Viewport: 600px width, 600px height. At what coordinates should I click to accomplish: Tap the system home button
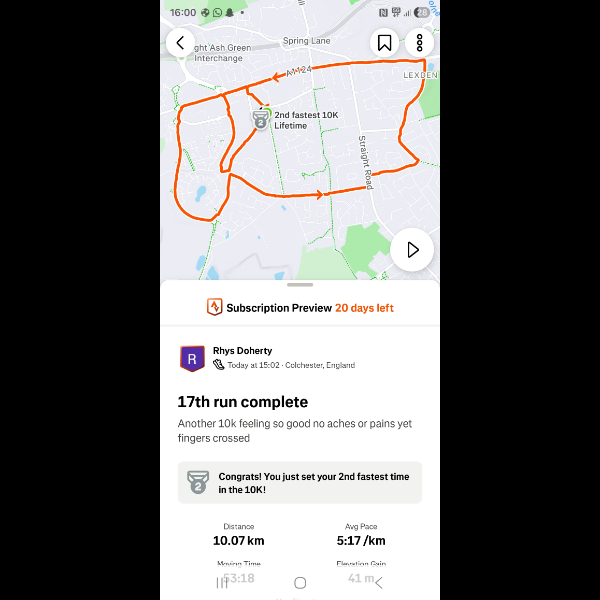pos(300,582)
